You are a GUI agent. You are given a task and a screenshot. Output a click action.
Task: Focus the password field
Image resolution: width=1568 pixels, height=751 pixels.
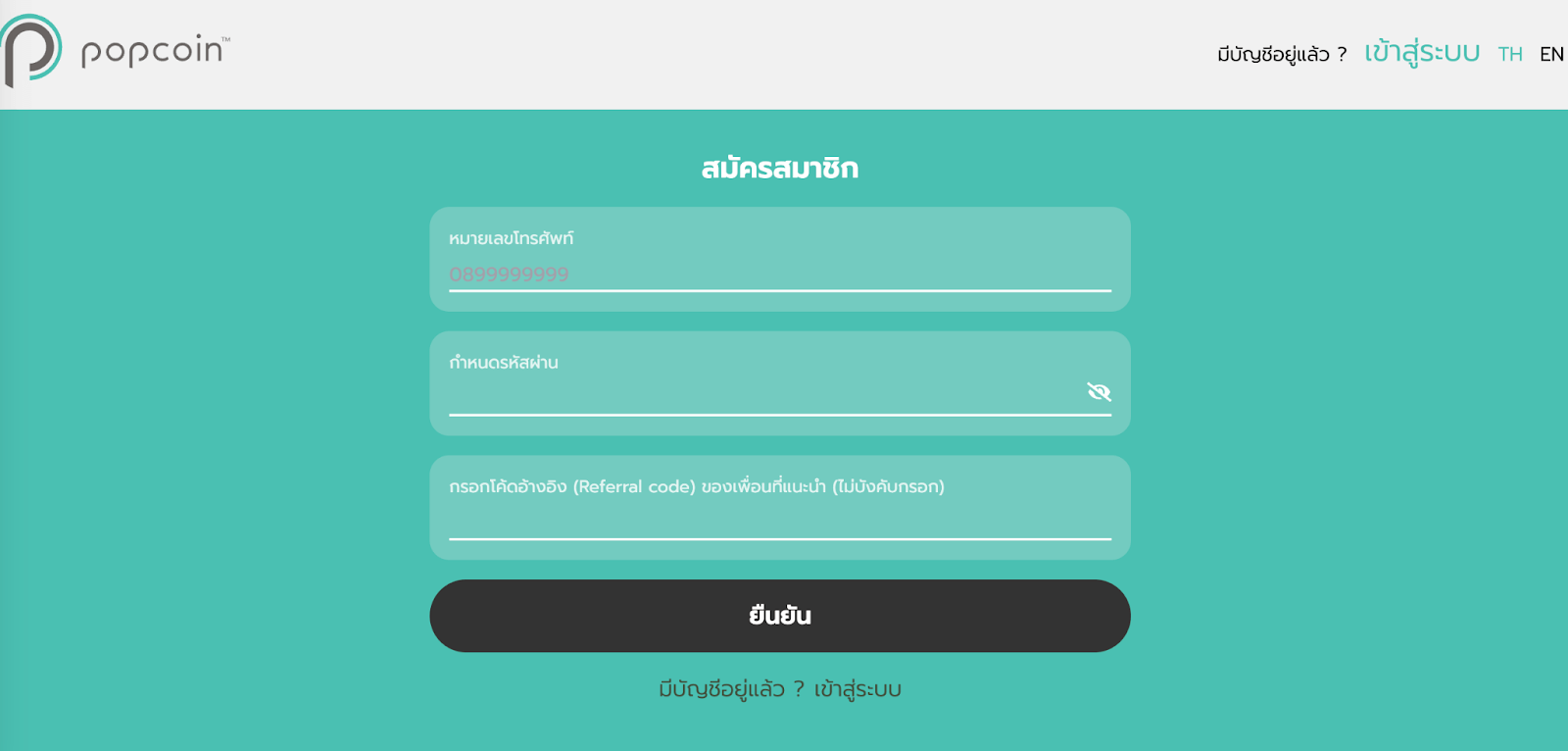(x=764, y=395)
